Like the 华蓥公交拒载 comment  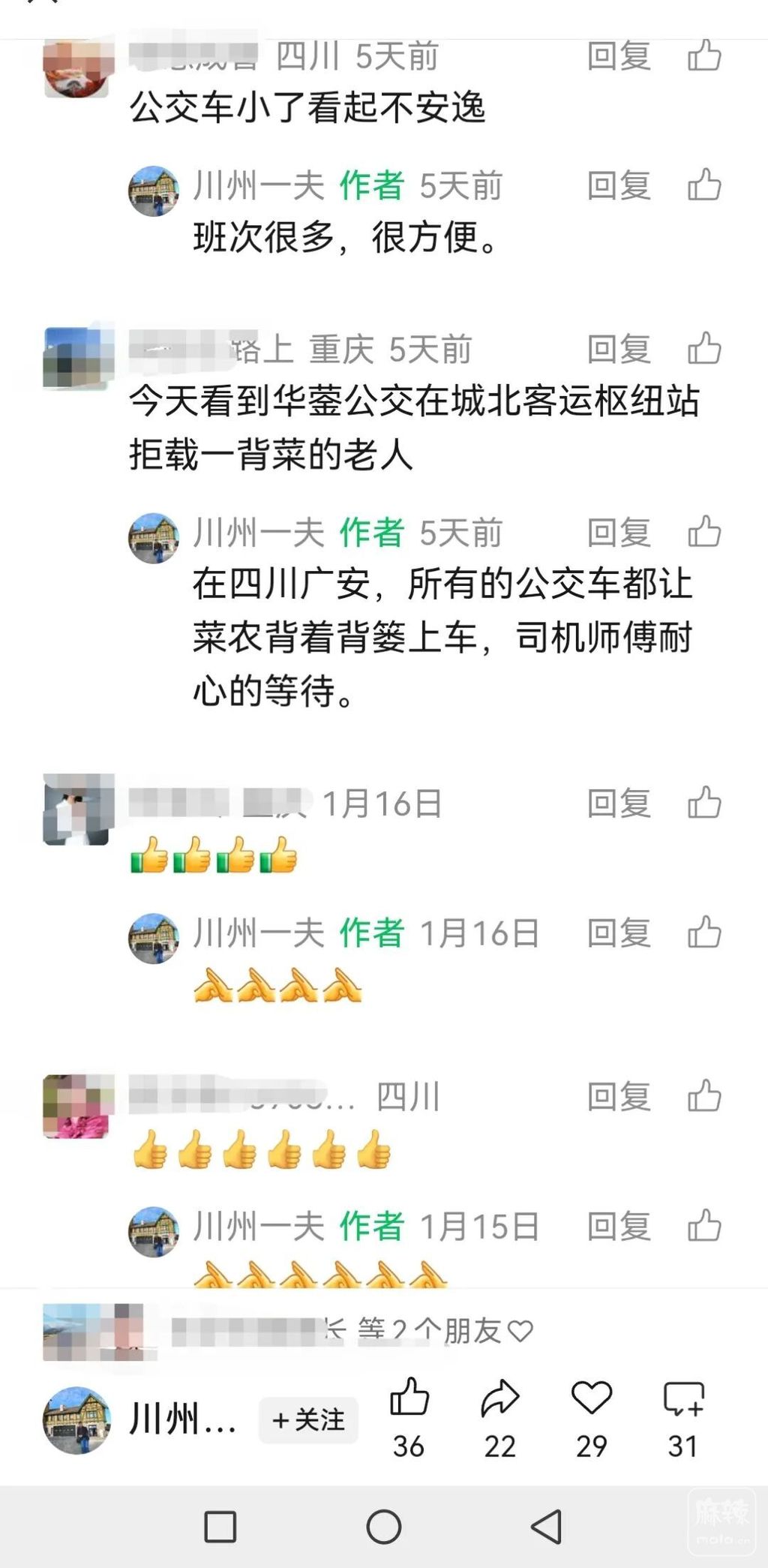[704, 349]
